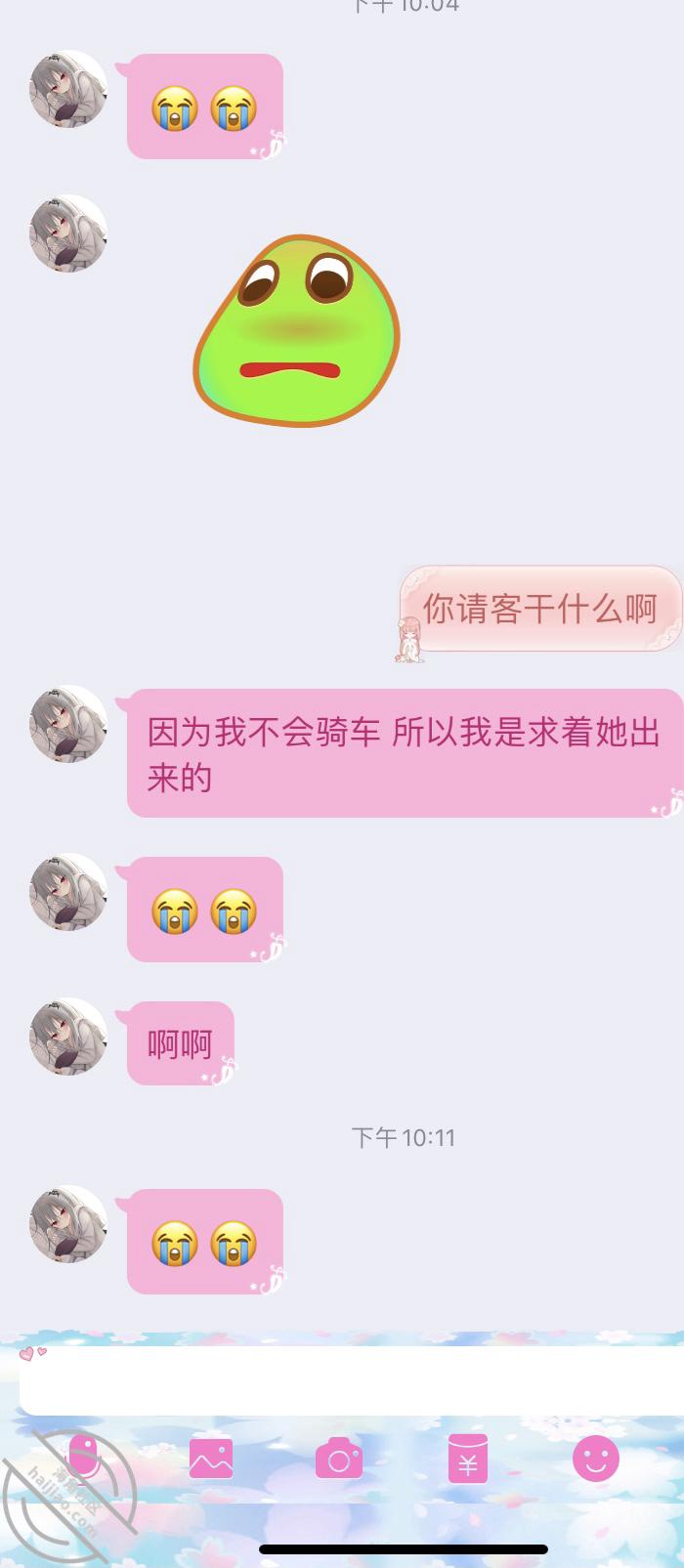The width and height of the screenshot is (684, 1568).
Task: Open the photo gallery picker
Action: (x=211, y=1460)
